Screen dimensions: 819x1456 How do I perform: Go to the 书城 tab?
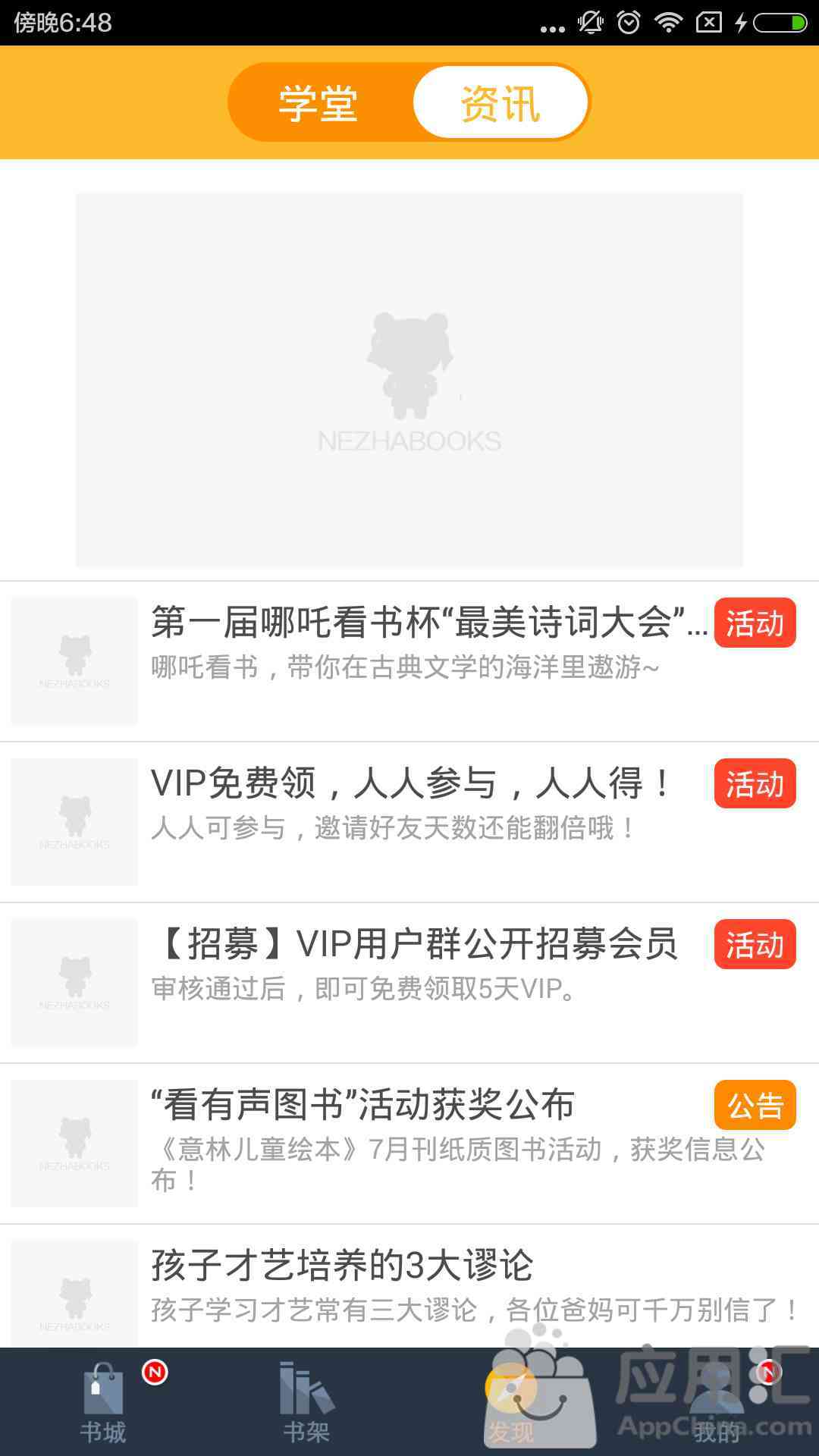click(103, 1403)
